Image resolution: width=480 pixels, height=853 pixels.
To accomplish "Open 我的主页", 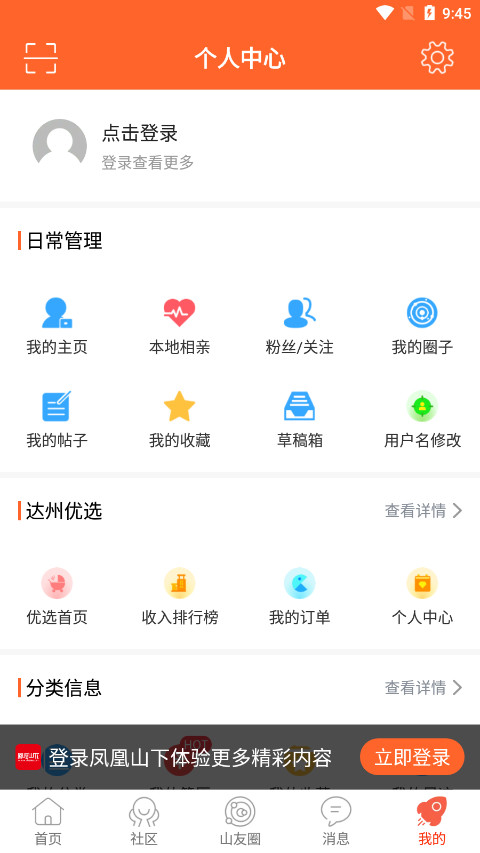I will pos(57,326).
